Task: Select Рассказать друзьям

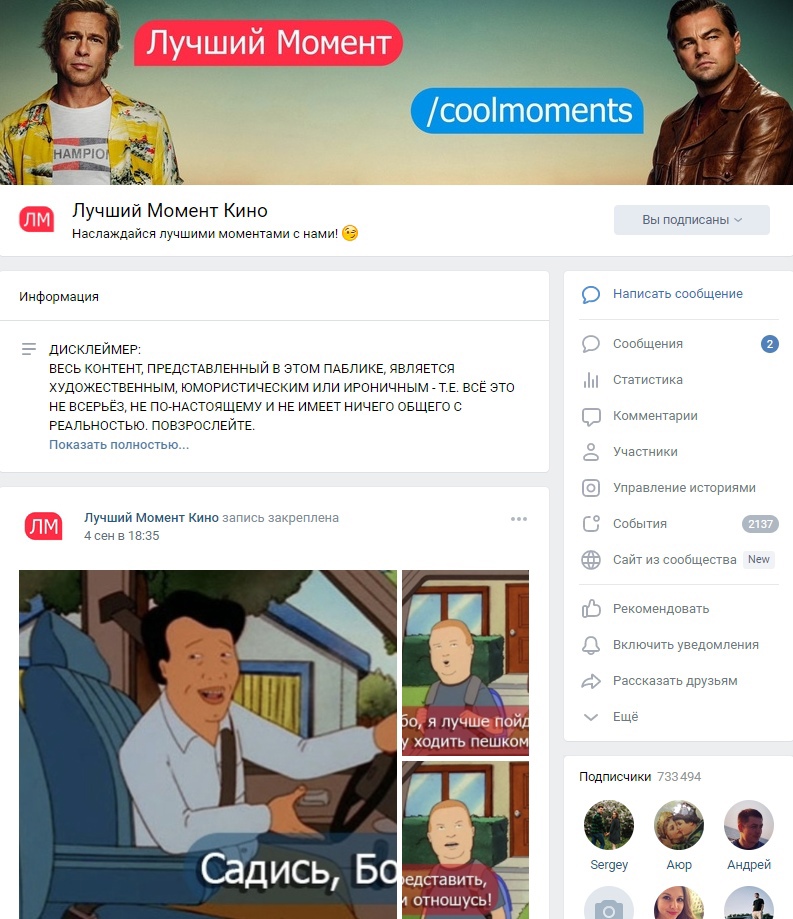Action: point(674,681)
